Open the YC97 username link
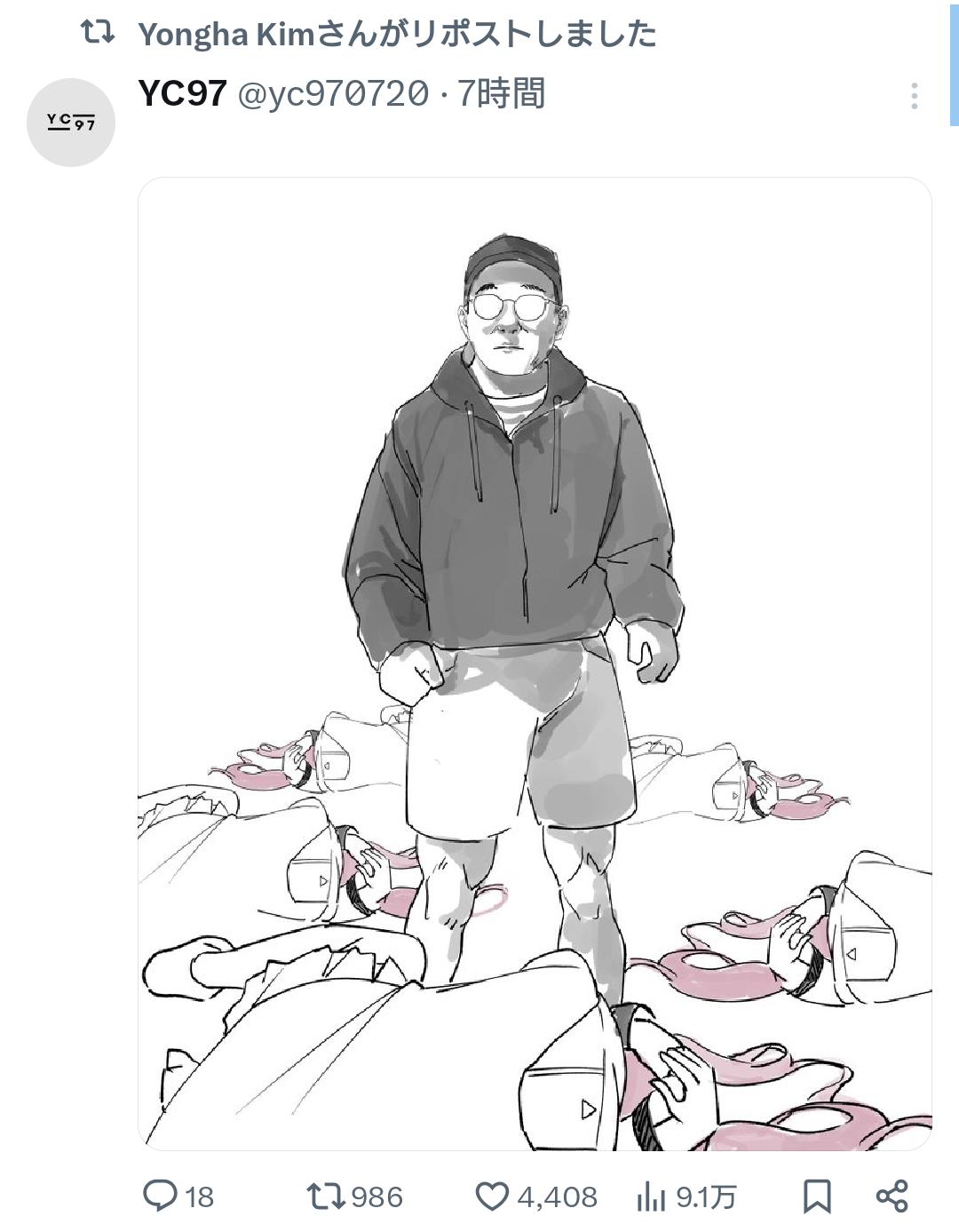The height and width of the screenshot is (1232, 959). coord(182,92)
